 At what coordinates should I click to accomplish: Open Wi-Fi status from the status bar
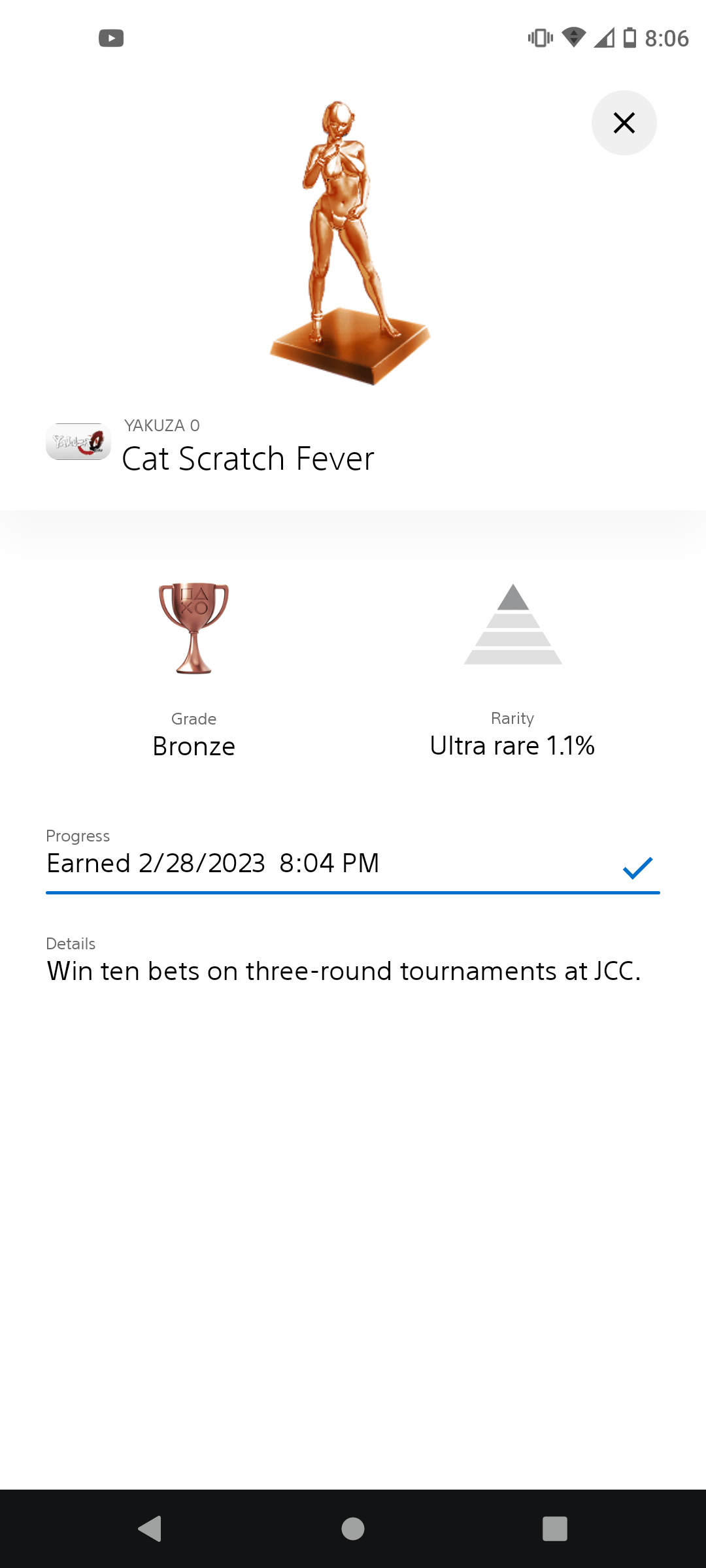pos(574,38)
